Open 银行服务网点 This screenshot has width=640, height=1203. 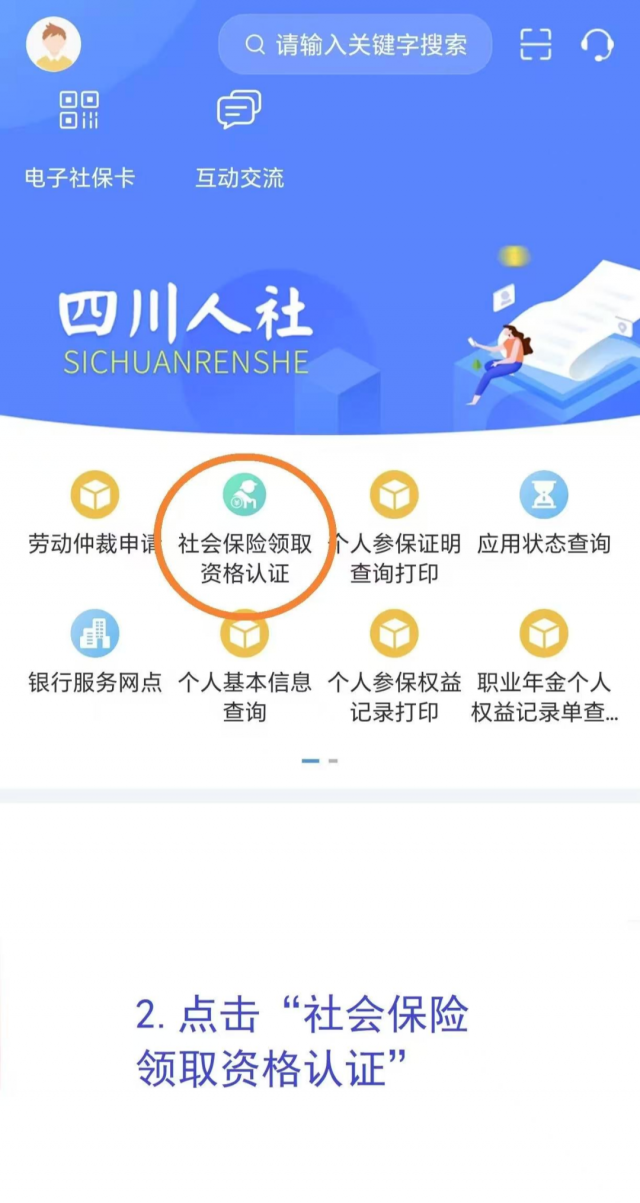pos(94,655)
